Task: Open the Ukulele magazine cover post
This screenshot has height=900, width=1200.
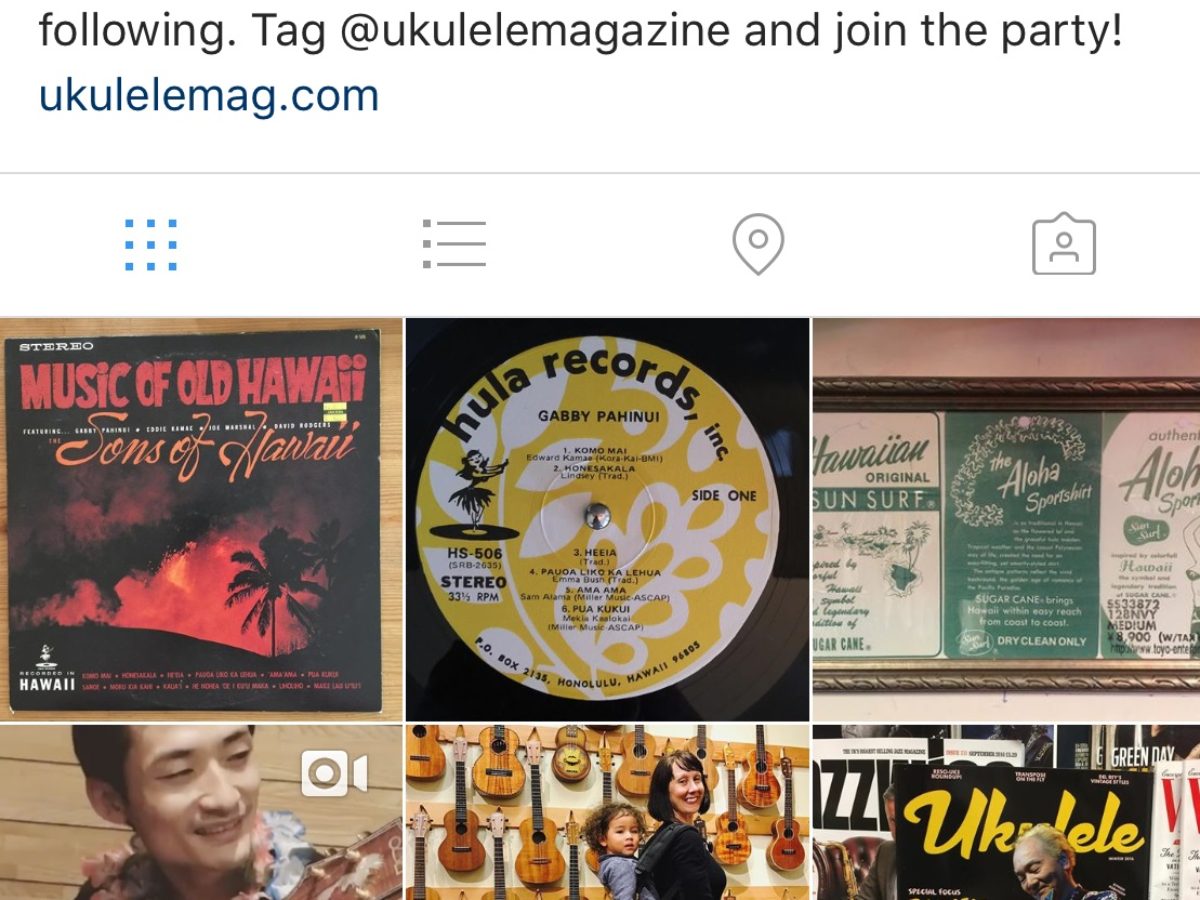Action: click(x=1007, y=812)
